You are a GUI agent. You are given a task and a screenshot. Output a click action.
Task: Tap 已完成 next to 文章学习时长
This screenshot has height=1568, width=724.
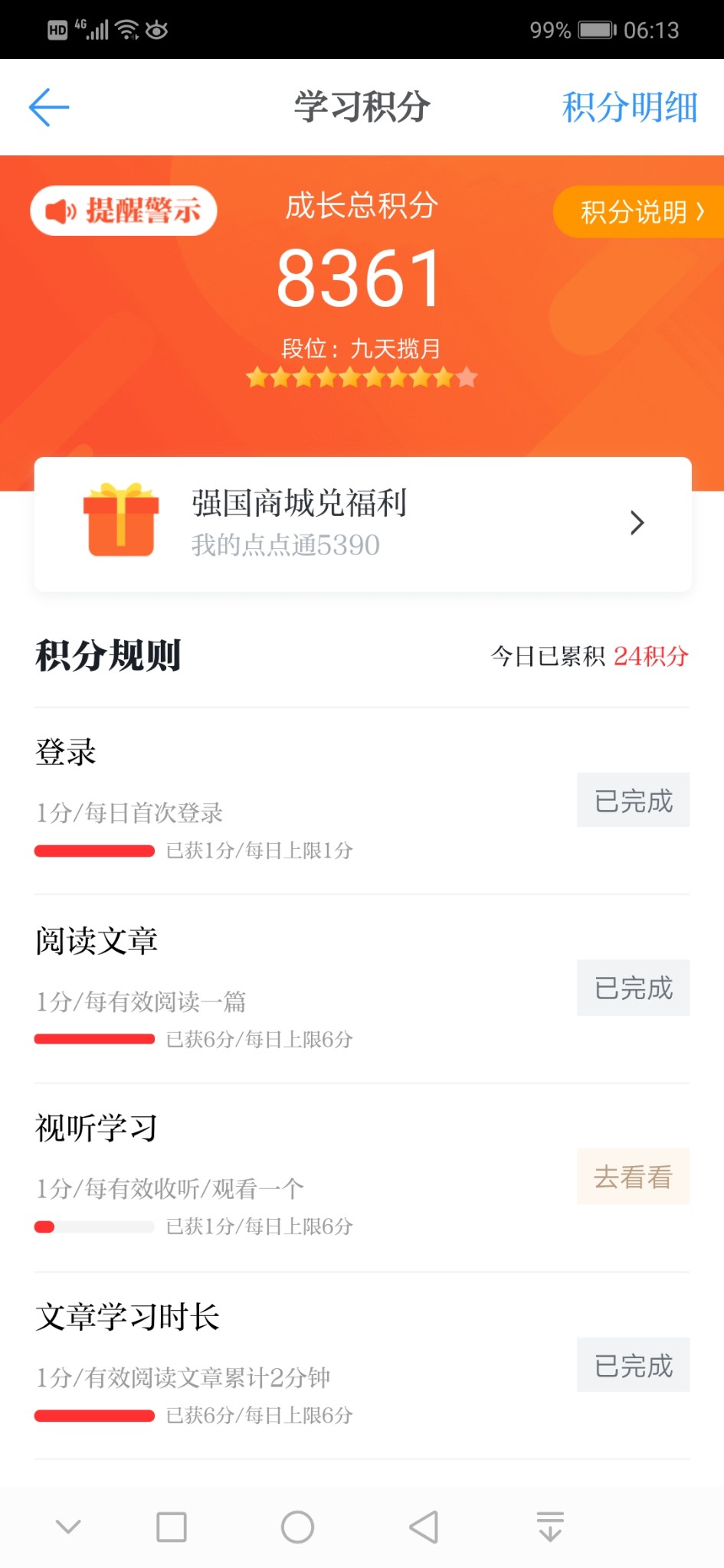pos(633,1365)
